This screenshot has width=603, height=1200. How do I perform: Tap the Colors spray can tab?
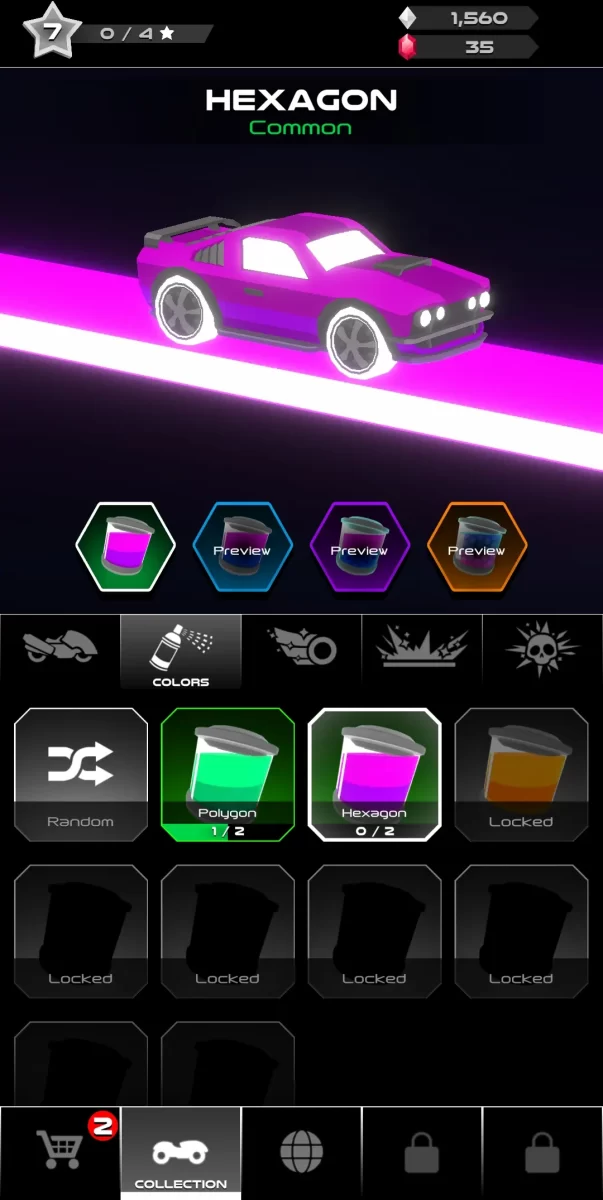(x=181, y=652)
